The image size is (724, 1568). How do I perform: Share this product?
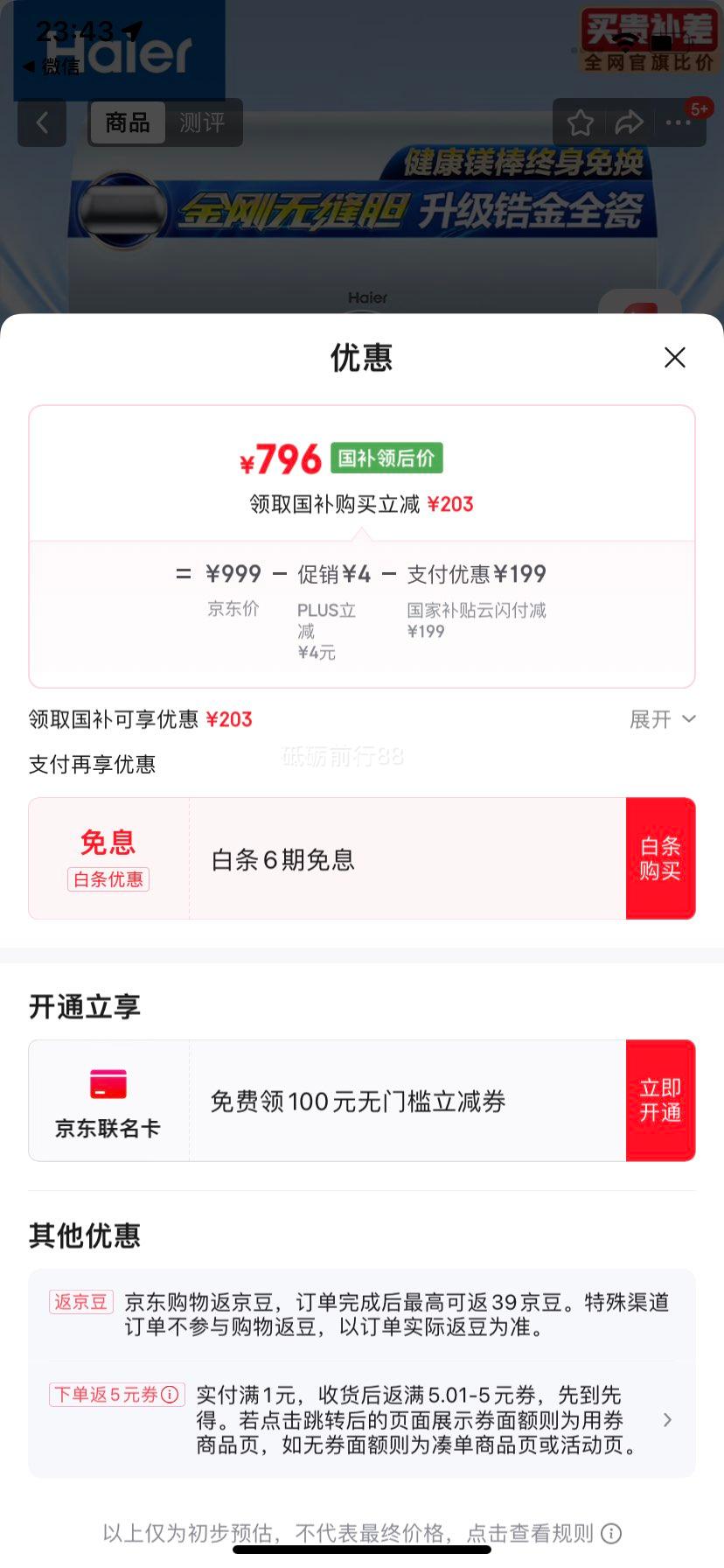(629, 122)
